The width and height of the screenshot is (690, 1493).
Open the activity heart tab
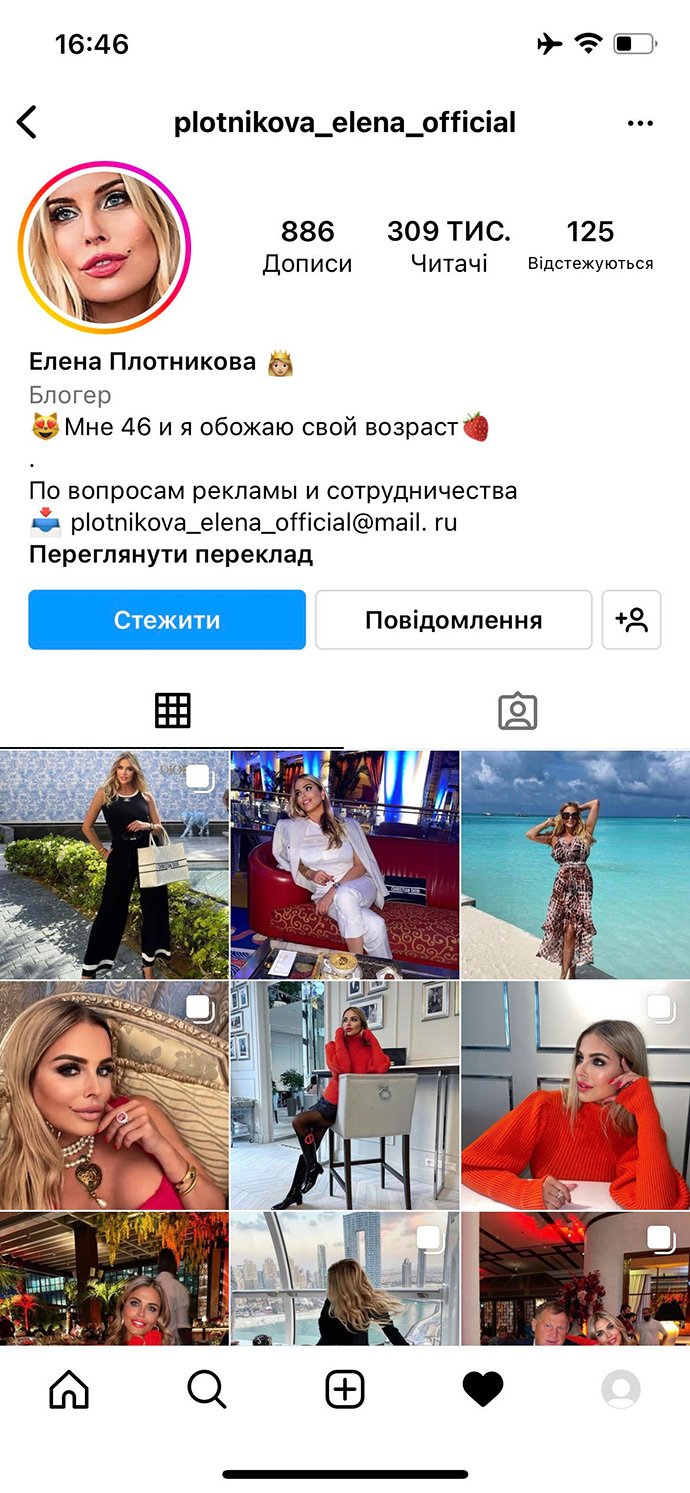pyautogui.click(x=483, y=1389)
